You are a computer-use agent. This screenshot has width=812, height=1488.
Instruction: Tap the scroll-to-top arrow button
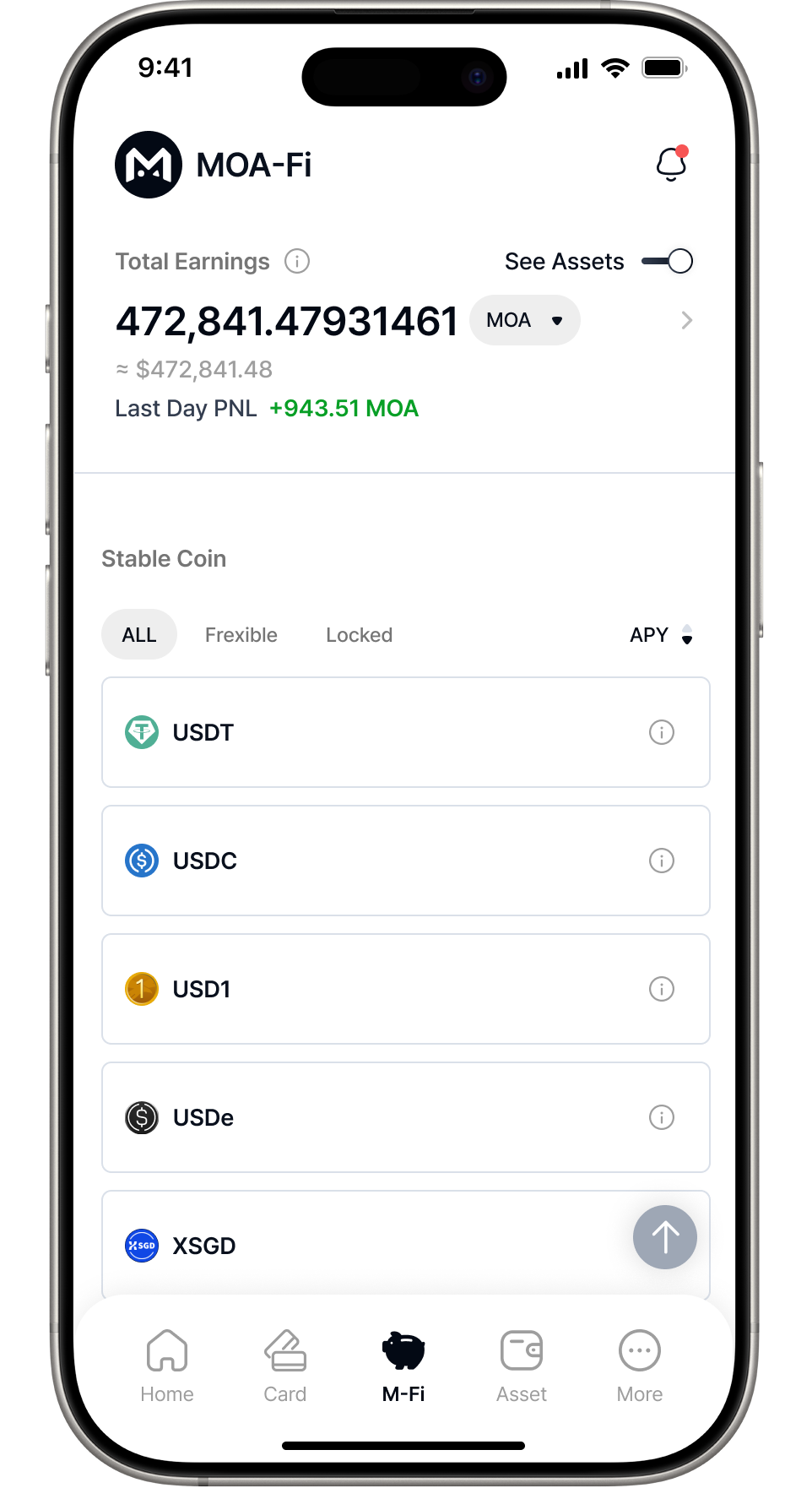click(664, 1237)
